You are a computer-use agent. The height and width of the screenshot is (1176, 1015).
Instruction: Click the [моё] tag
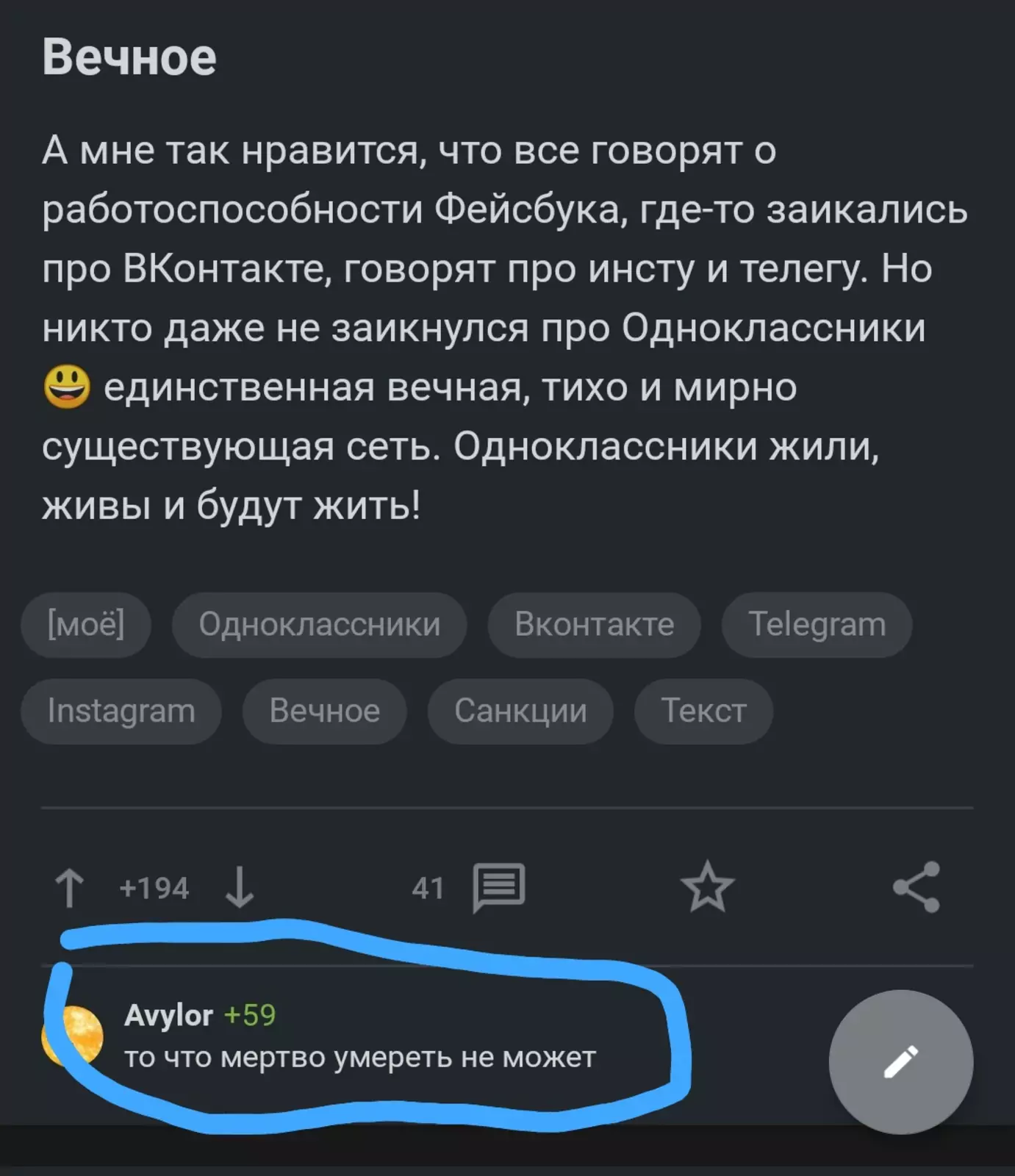pyautogui.click(x=85, y=623)
